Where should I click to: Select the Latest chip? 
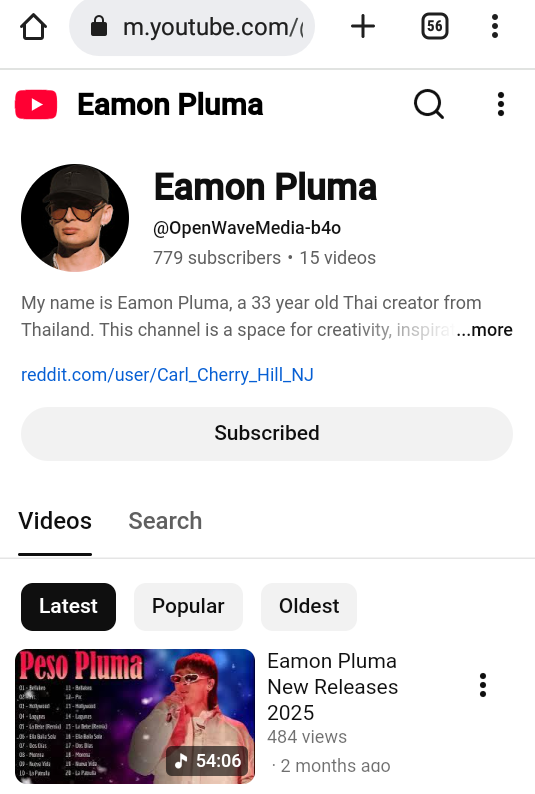point(68,607)
